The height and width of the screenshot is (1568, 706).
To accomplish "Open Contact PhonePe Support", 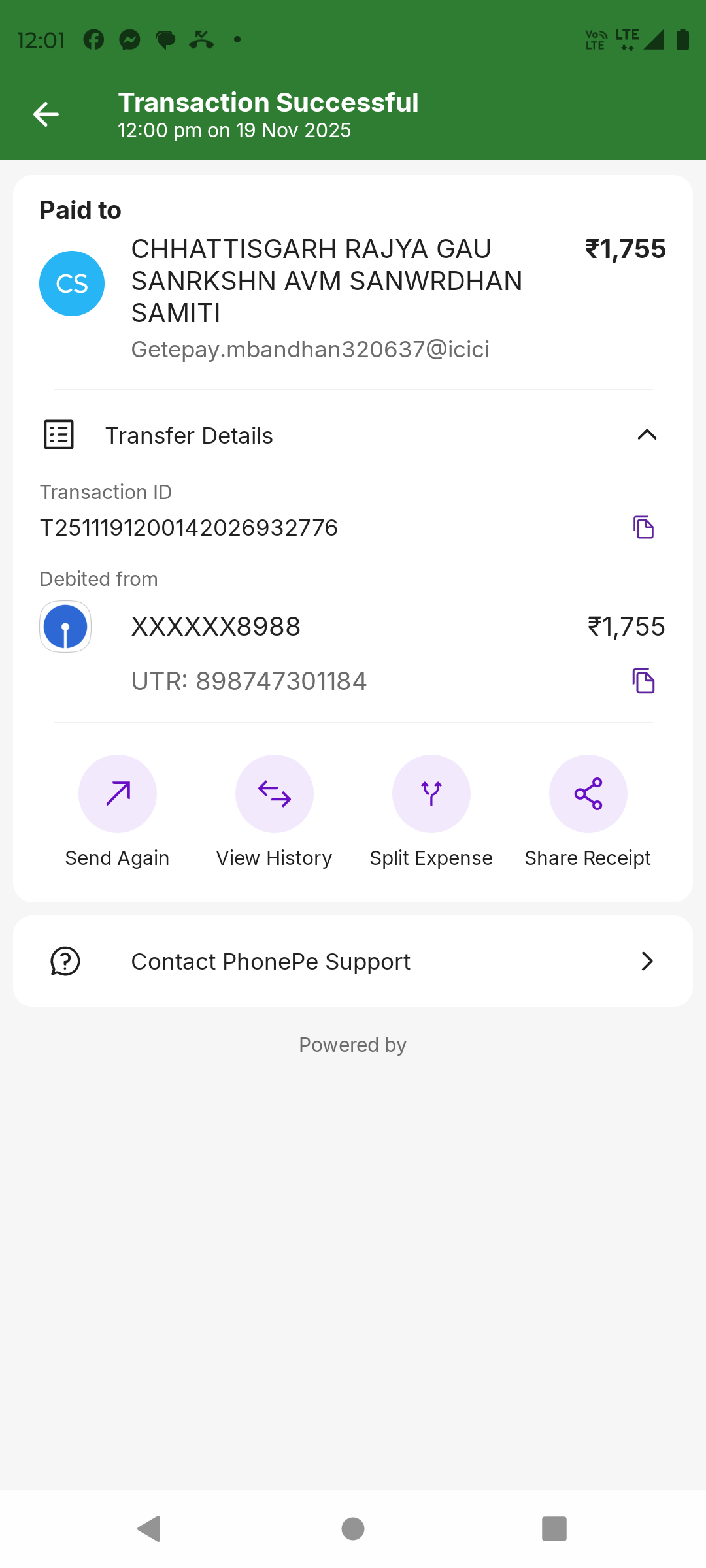I will pyautogui.click(x=353, y=961).
